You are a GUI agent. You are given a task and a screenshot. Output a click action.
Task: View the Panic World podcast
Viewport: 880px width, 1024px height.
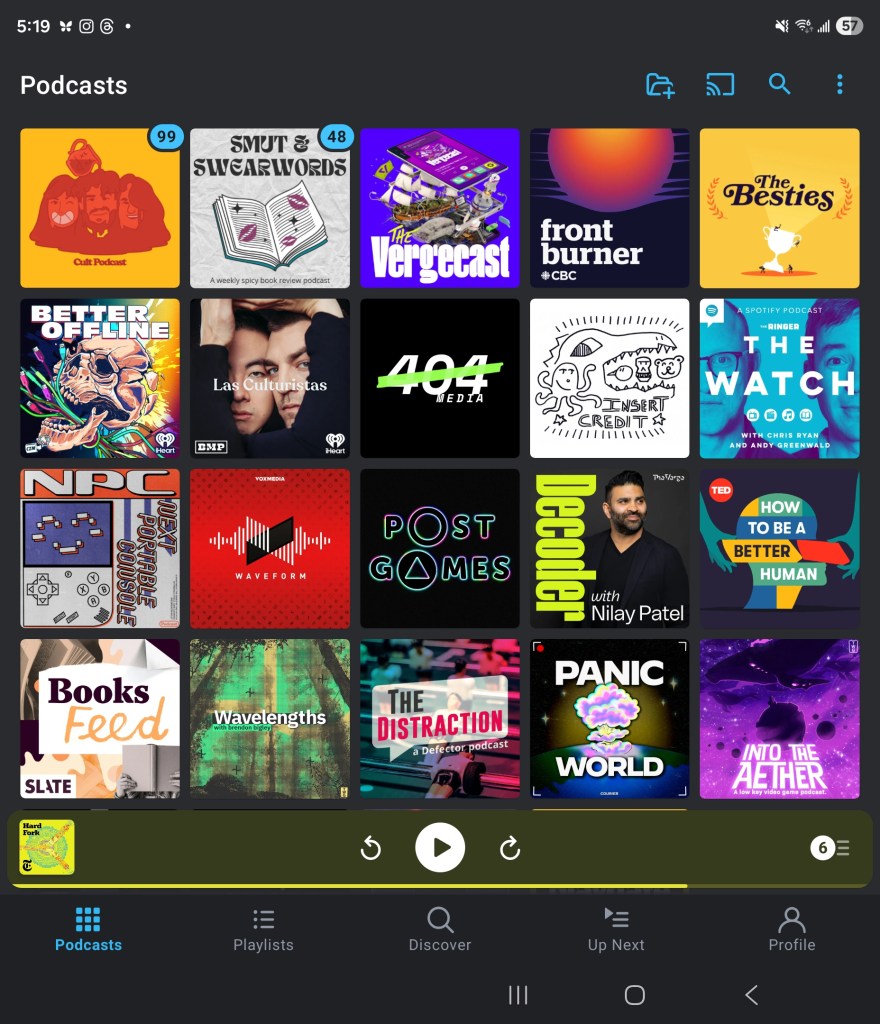pos(610,718)
